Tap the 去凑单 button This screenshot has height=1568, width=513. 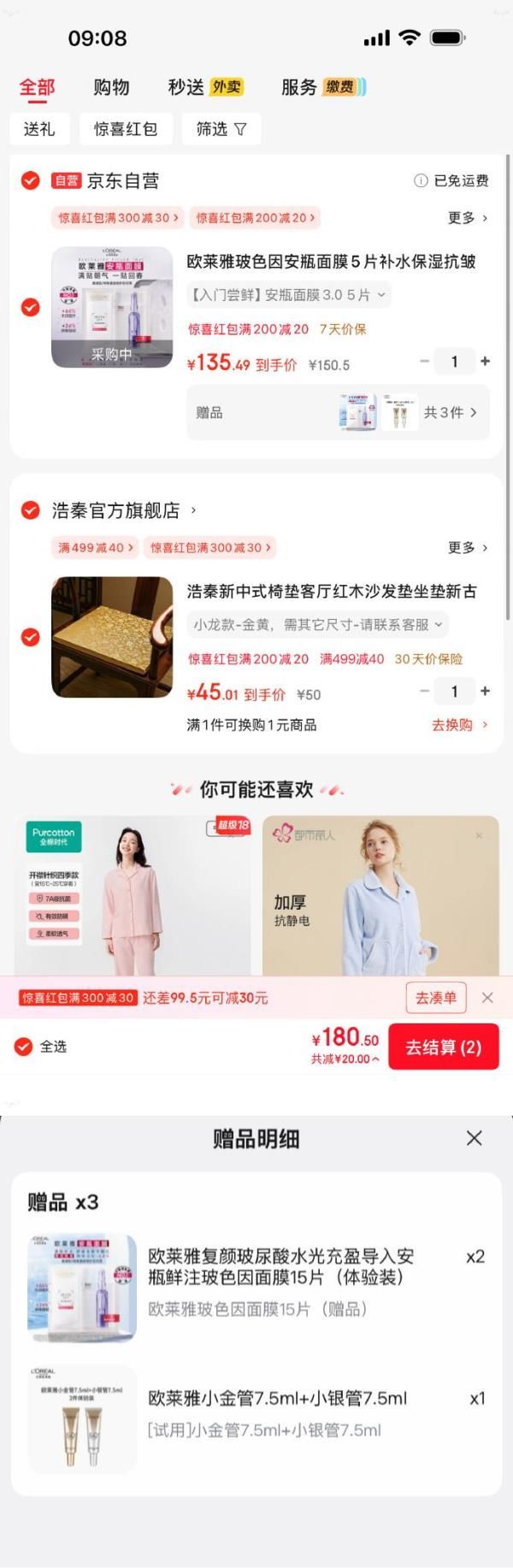click(436, 998)
